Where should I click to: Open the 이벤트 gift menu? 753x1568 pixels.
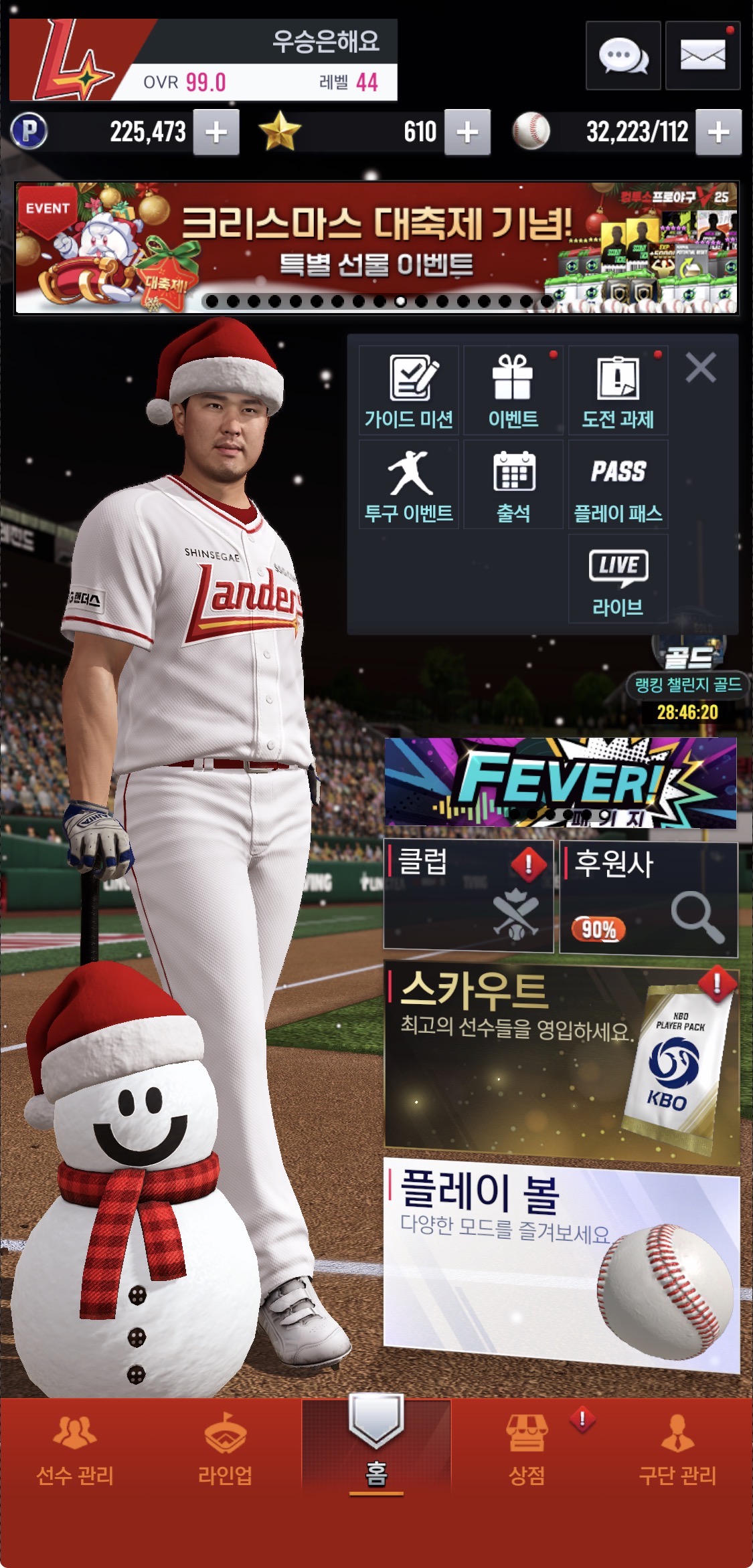513,391
